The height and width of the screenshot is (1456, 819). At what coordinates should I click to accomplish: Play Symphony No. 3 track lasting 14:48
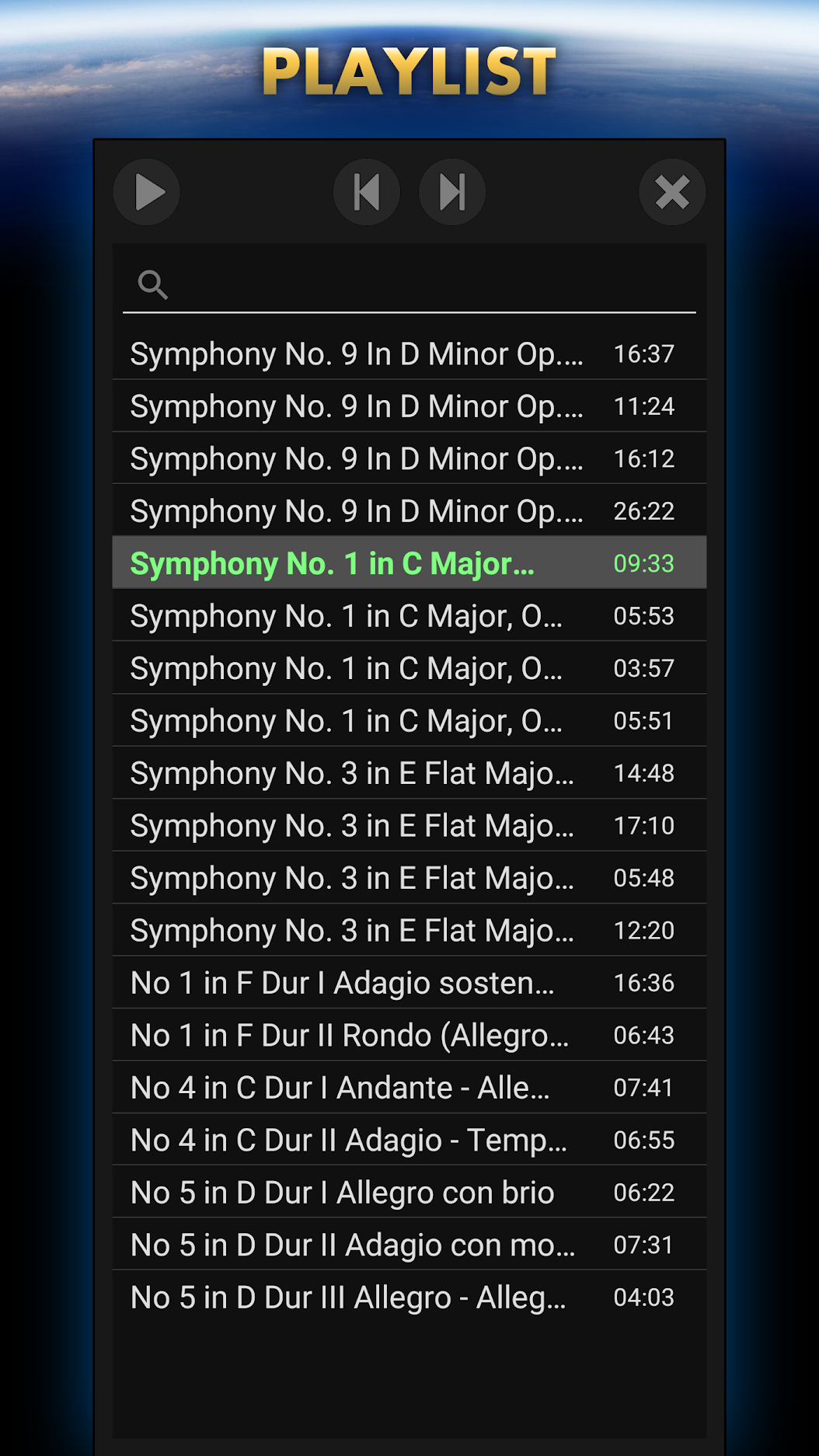click(410, 773)
